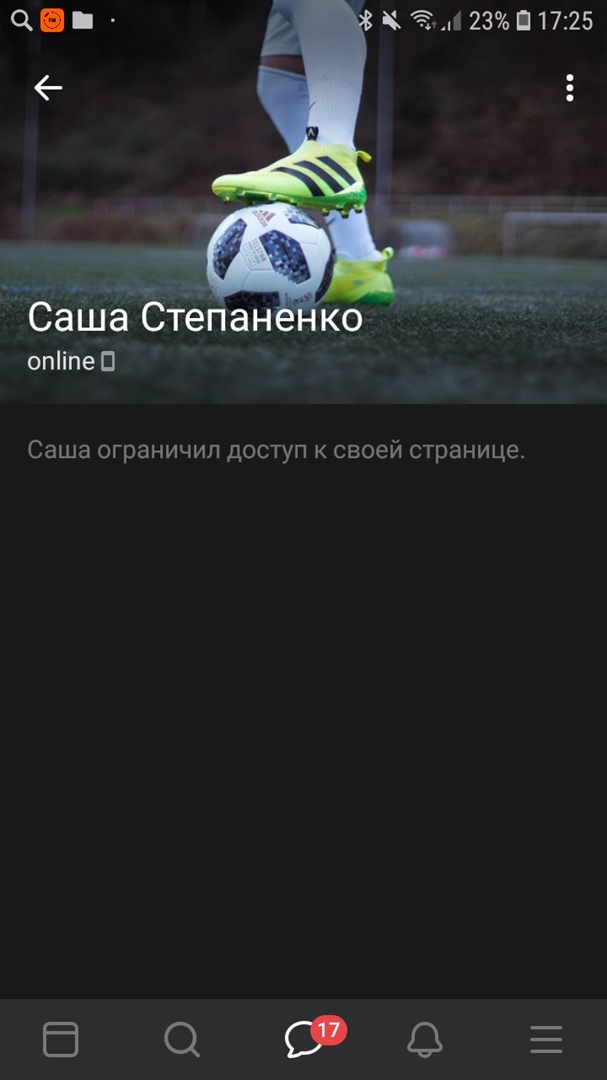Open messages tab with 17 unread
This screenshot has height=1080, width=607.
305,1040
